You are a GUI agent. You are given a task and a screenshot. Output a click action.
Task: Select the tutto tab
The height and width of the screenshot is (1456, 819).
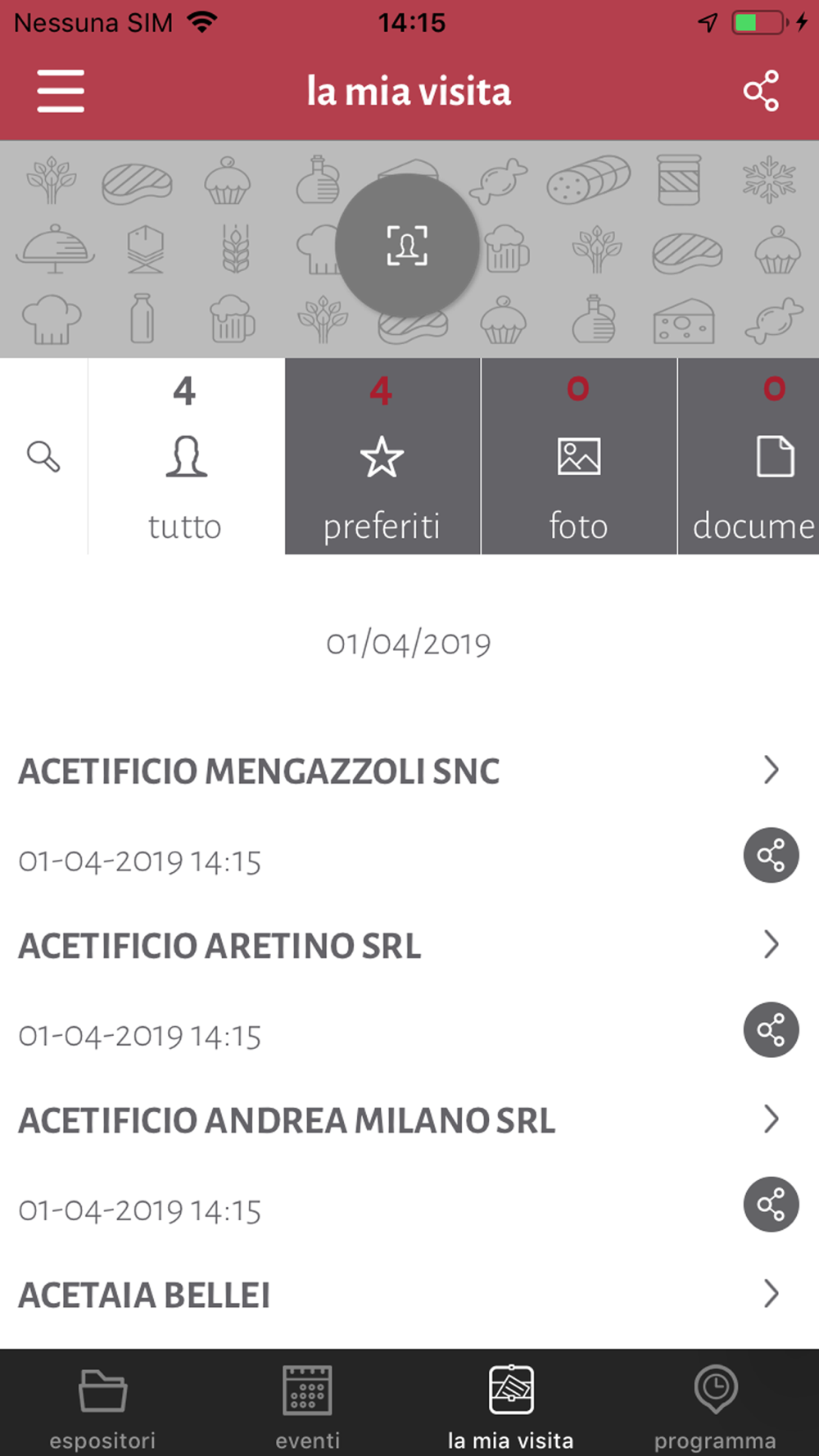186,456
